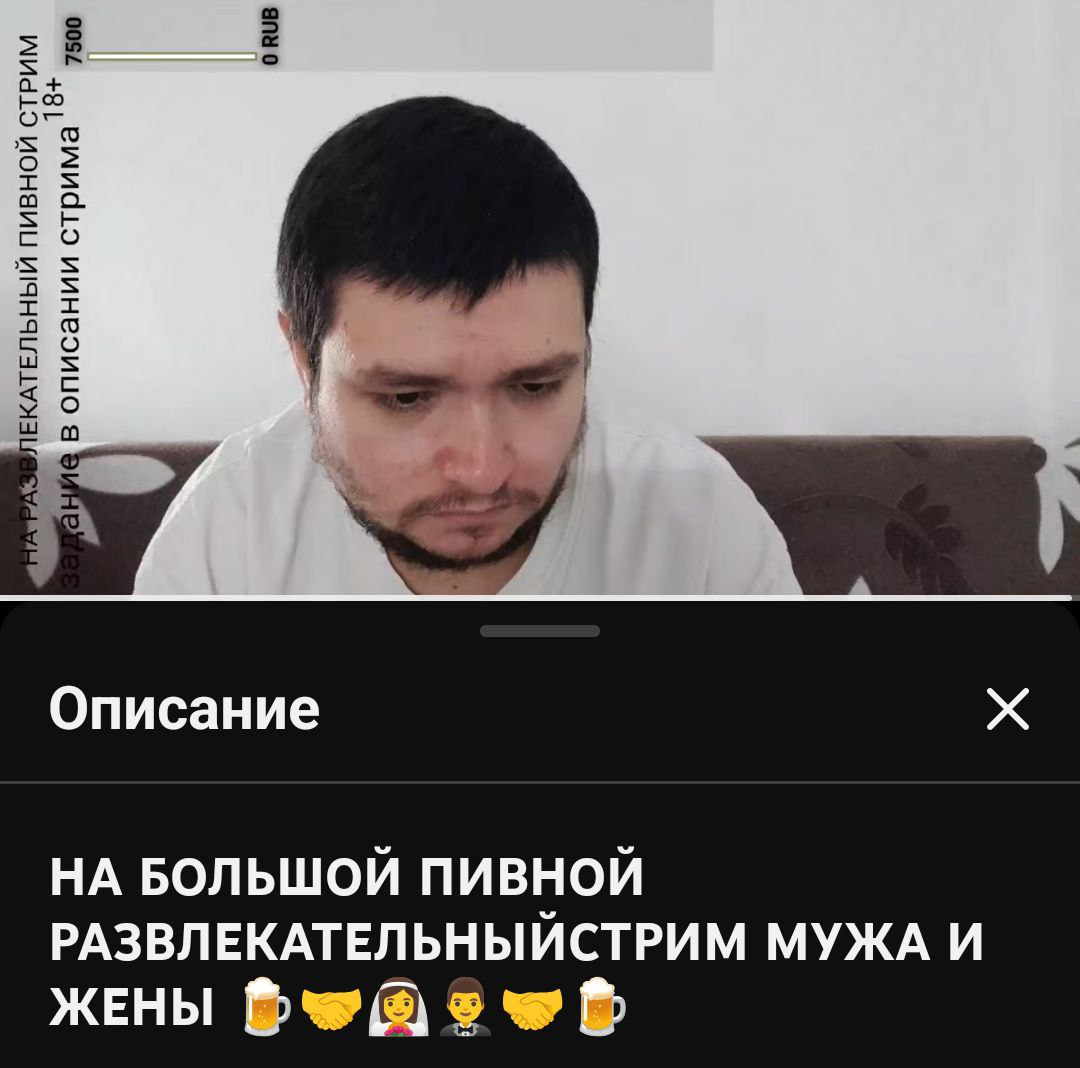This screenshot has width=1080, height=1068.
Task: Close the Описание panel
Action: [1006, 710]
